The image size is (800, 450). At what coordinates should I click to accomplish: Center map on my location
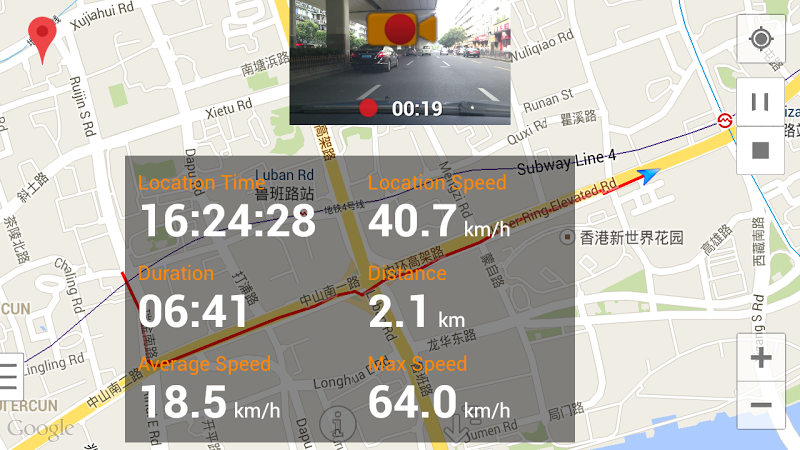tap(761, 40)
